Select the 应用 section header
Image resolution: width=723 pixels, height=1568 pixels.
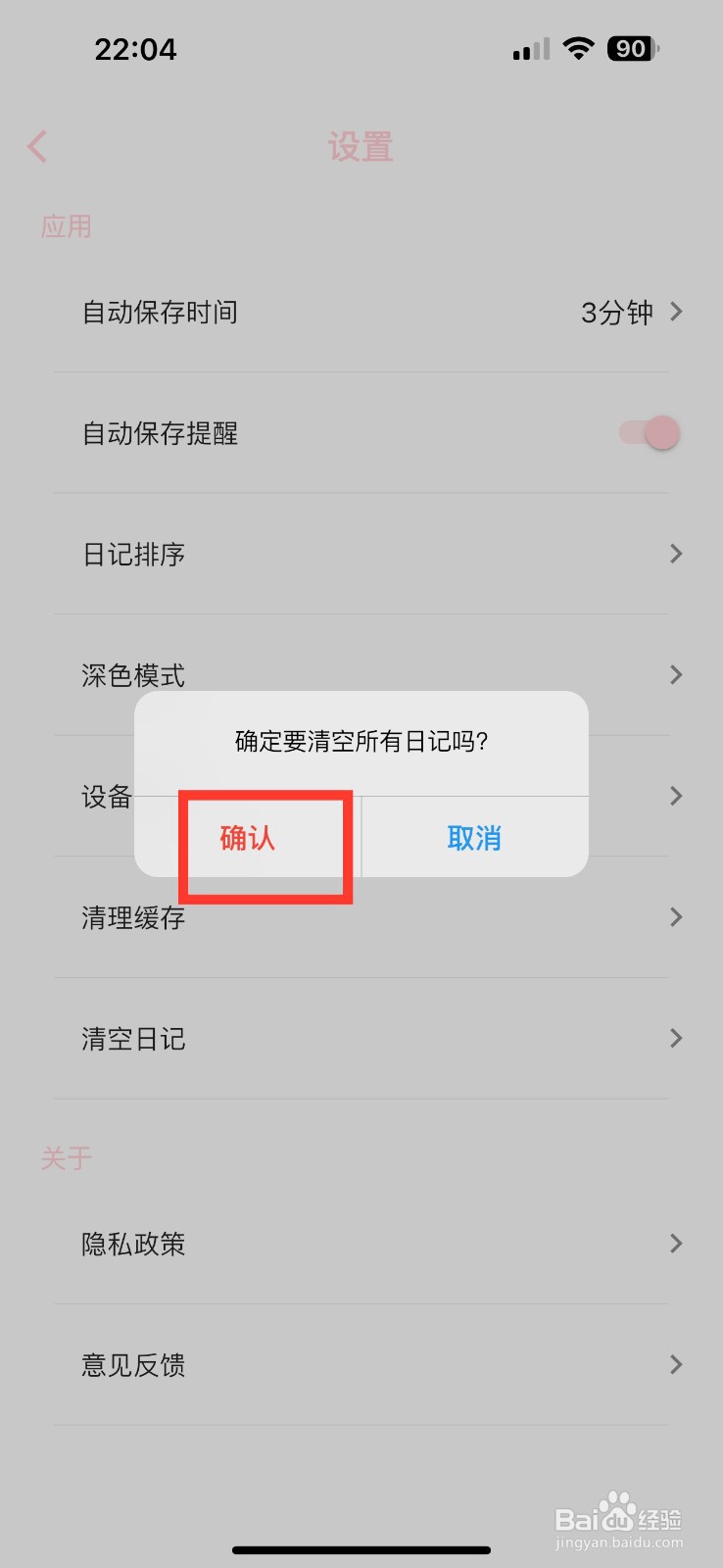tap(66, 226)
